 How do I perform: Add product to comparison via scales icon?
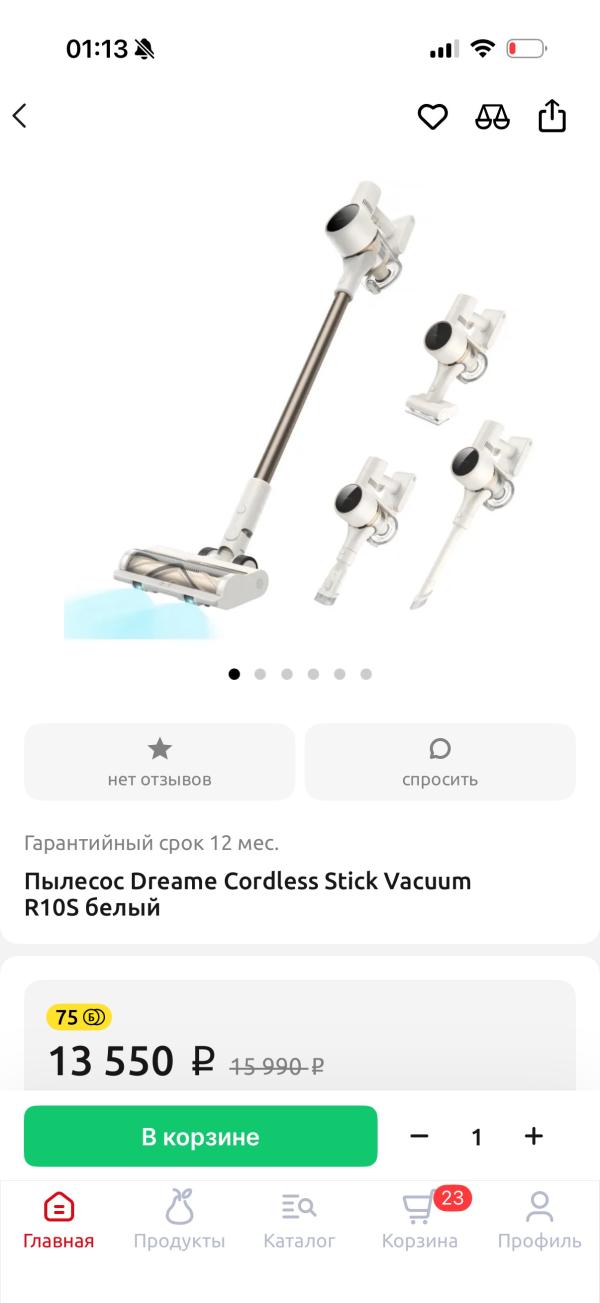492,117
